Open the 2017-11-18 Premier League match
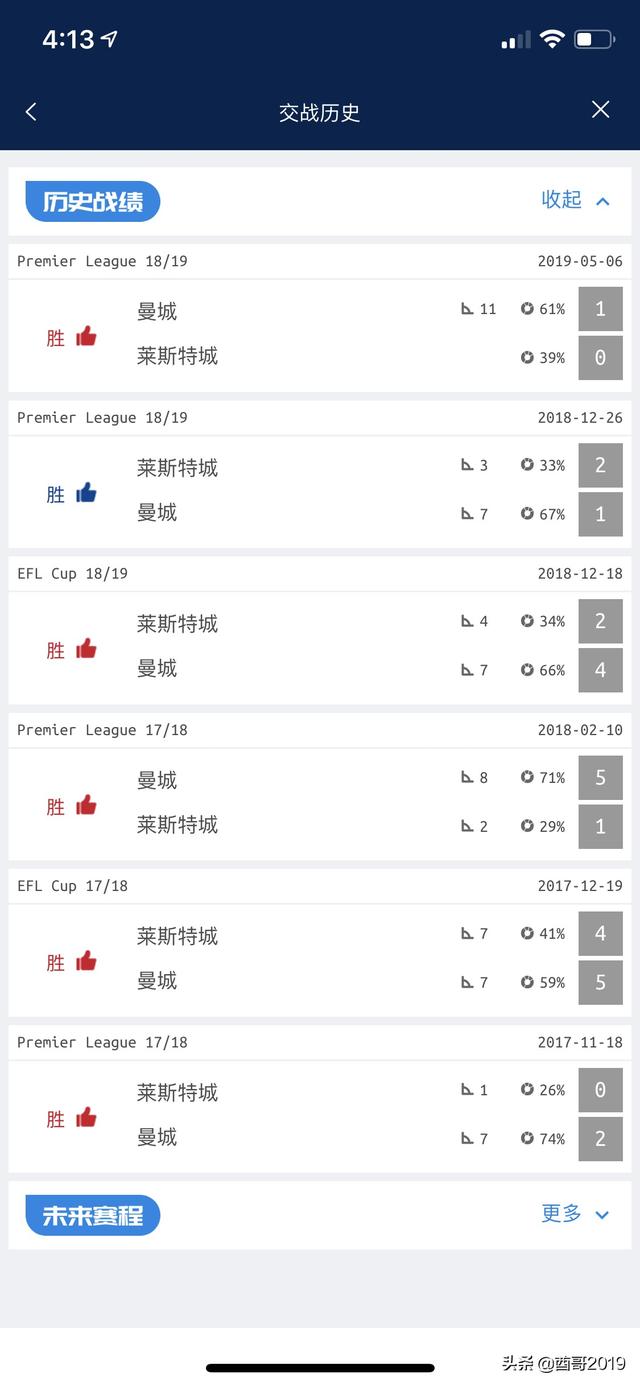Screen dimensions: 640x1386 pos(320,1114)
